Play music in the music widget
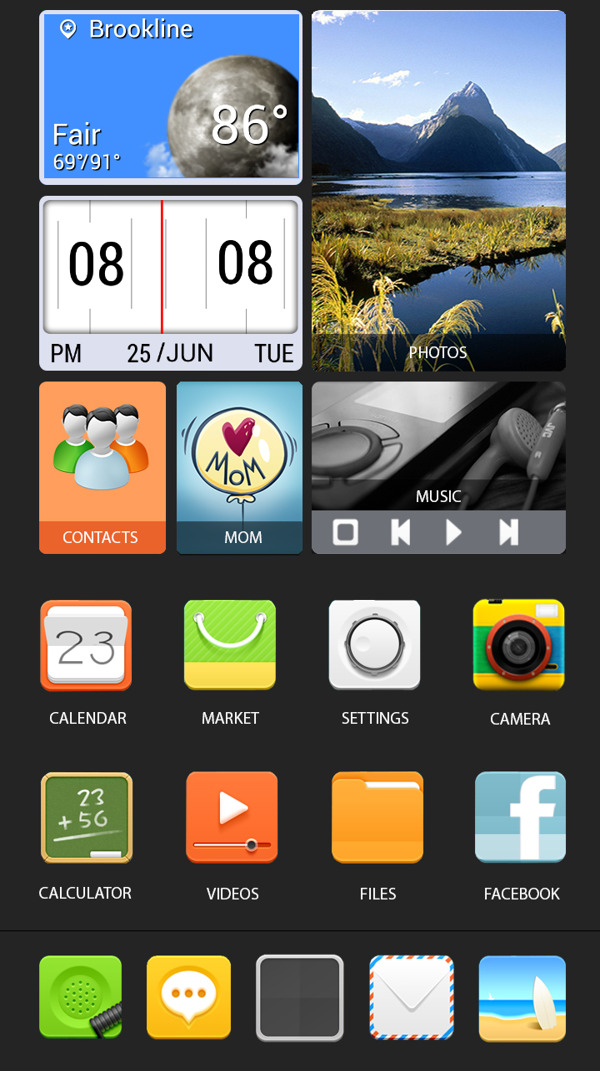600x1071 pixels. pyautogui.click(x=454, y=532)
